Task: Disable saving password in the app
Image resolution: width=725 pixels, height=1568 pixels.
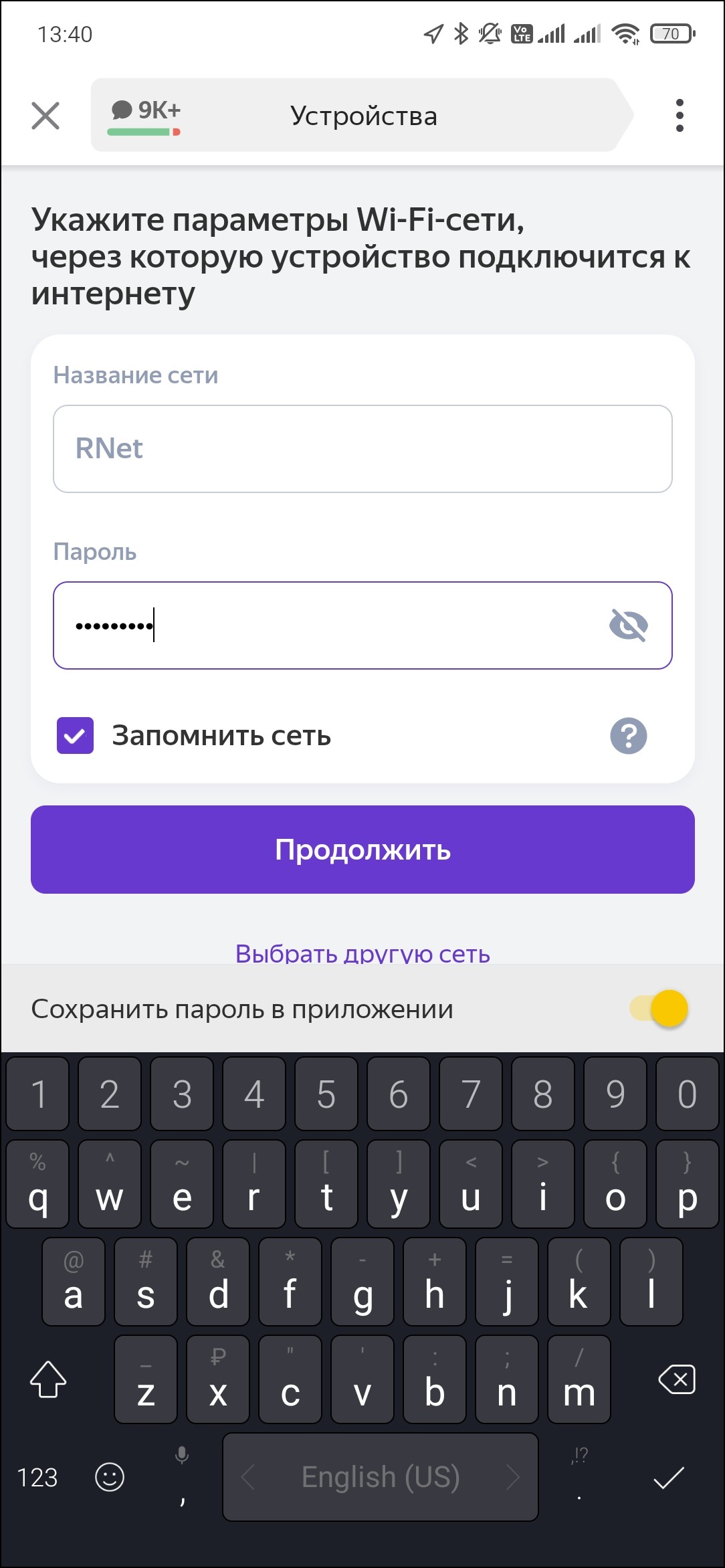Action: pyautogui.click(x=659, y=1009)
